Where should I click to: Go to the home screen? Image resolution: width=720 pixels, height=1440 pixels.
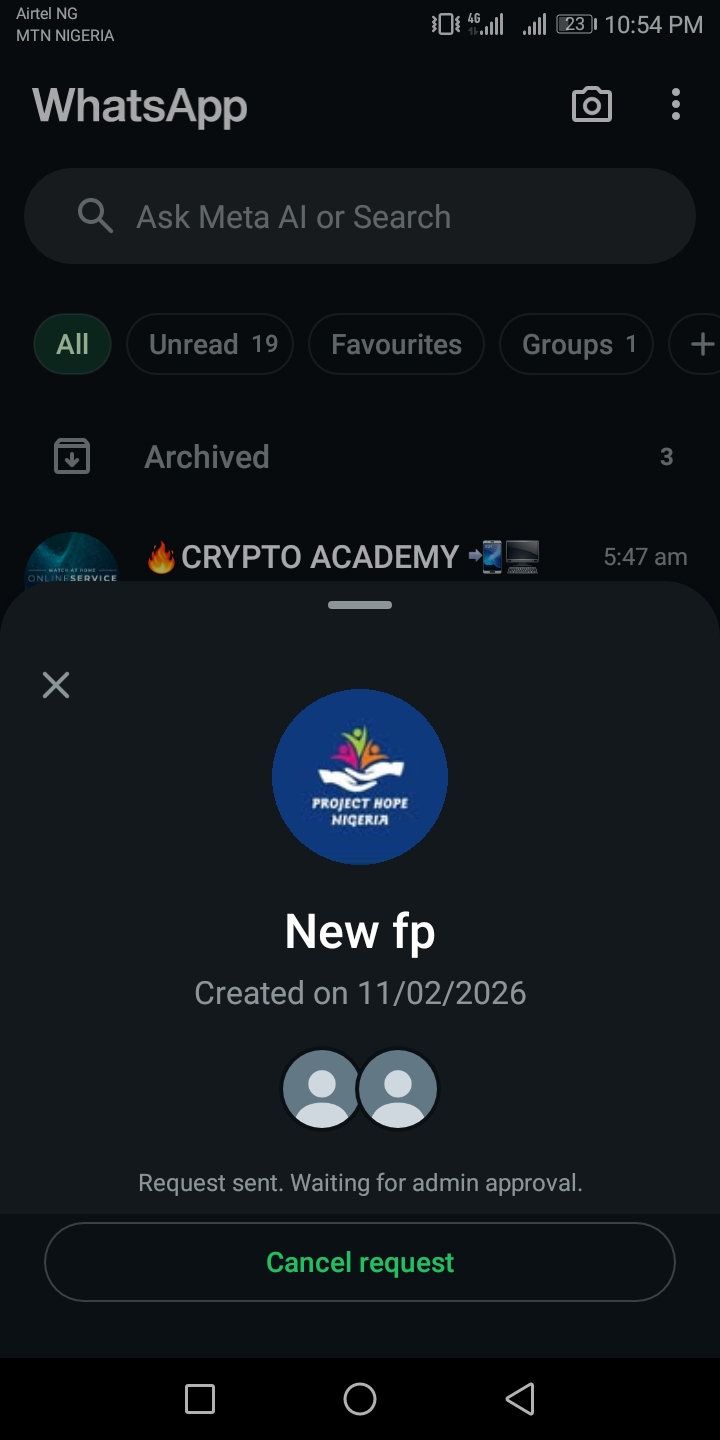[x=360, y=1399]
